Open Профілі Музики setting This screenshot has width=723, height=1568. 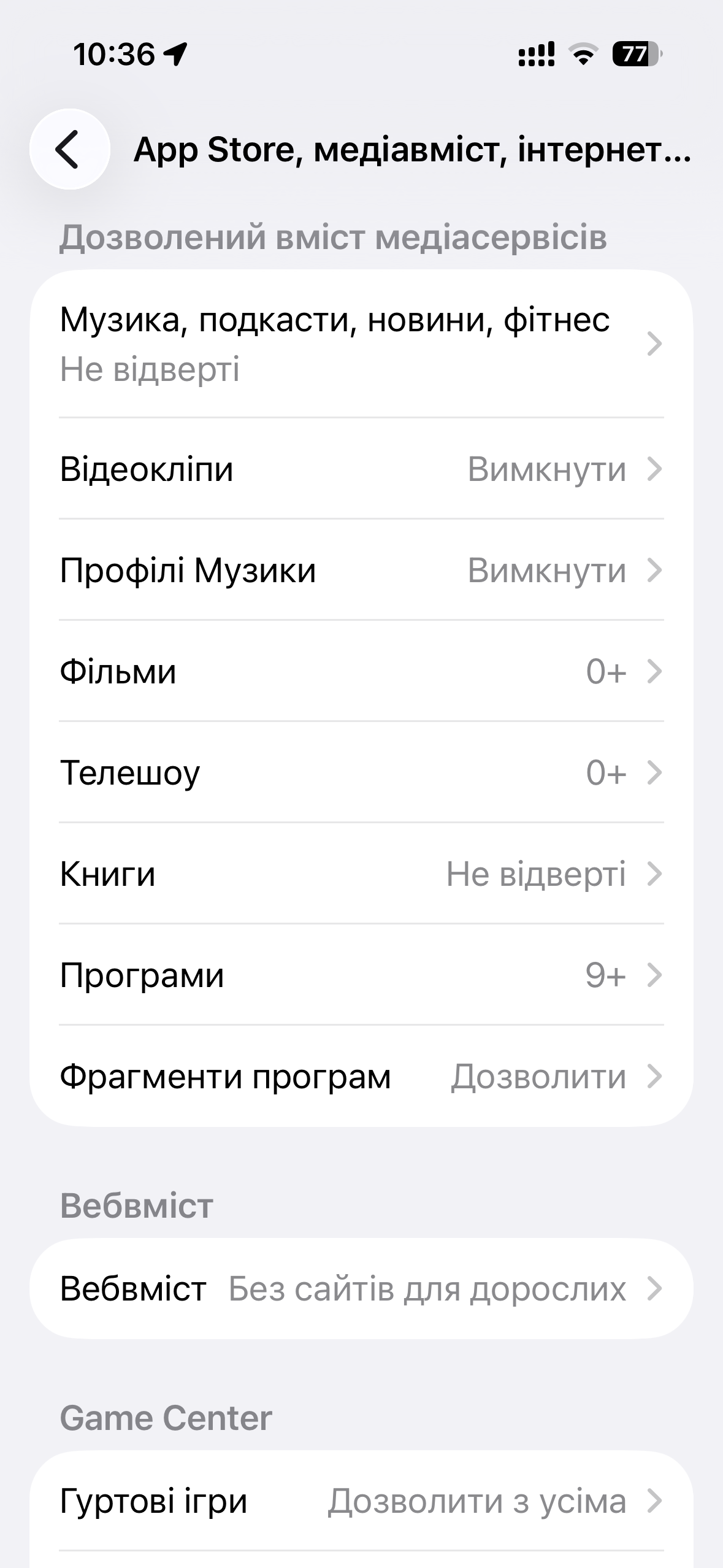(x=361, y=571)
